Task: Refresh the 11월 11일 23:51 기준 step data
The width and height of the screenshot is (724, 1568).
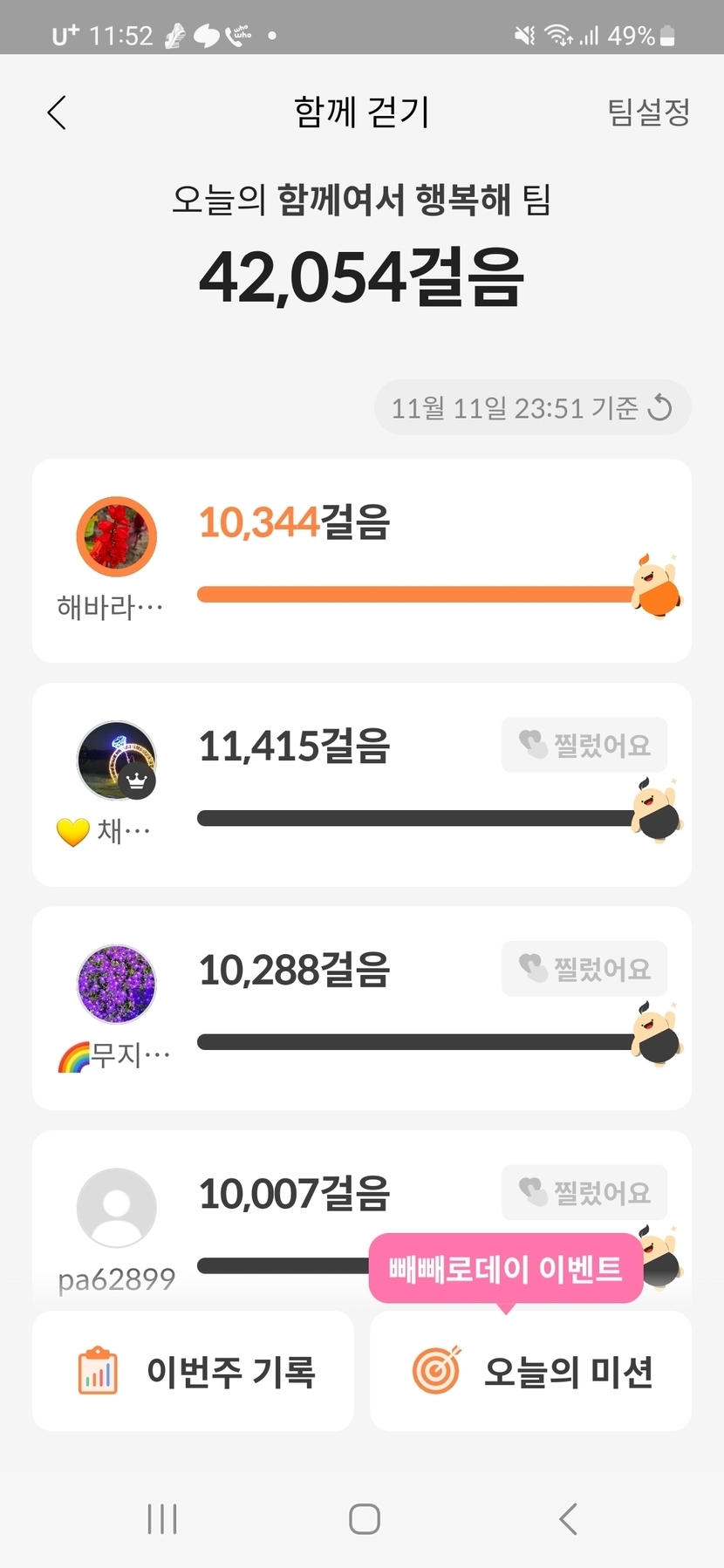Action: 660,407
